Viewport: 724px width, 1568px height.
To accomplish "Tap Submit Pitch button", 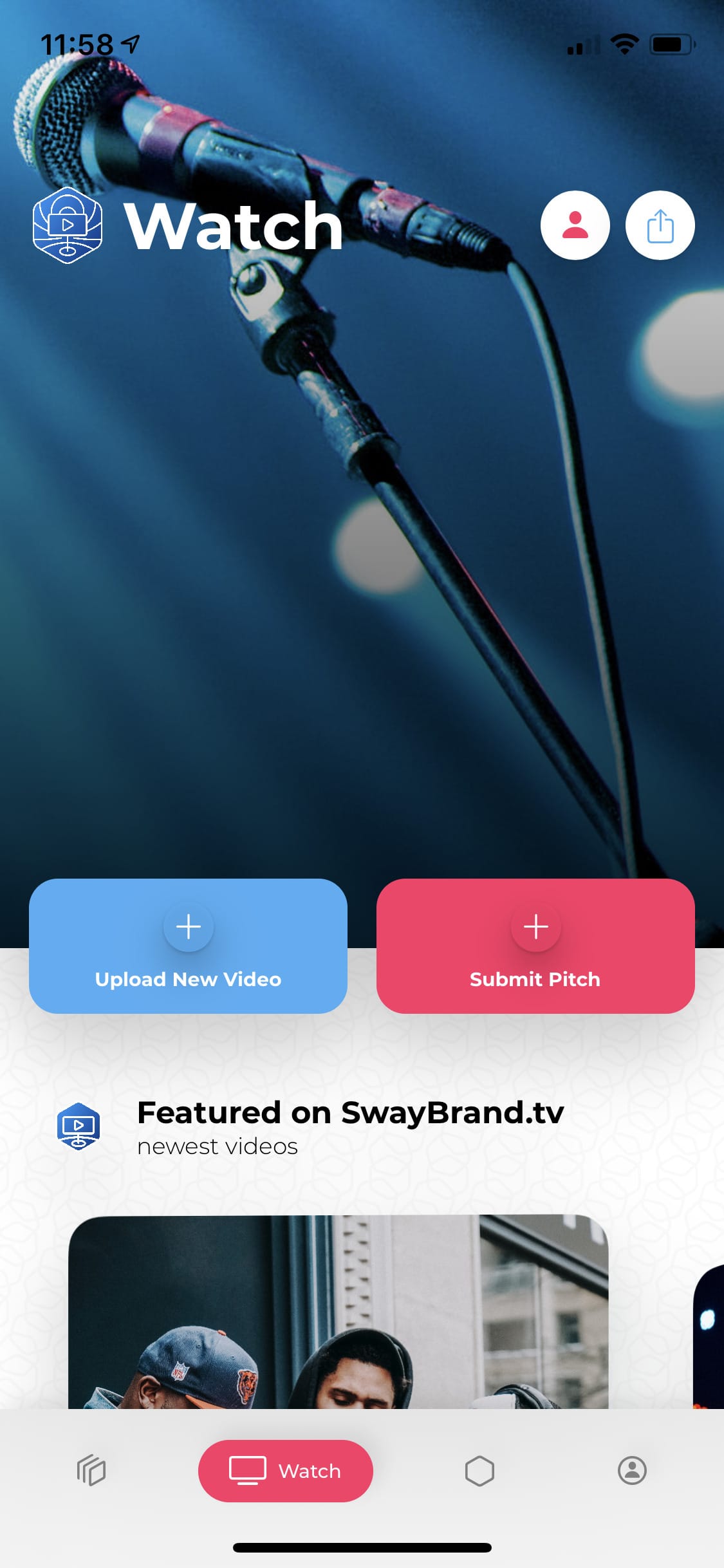I will coord(535,946).
